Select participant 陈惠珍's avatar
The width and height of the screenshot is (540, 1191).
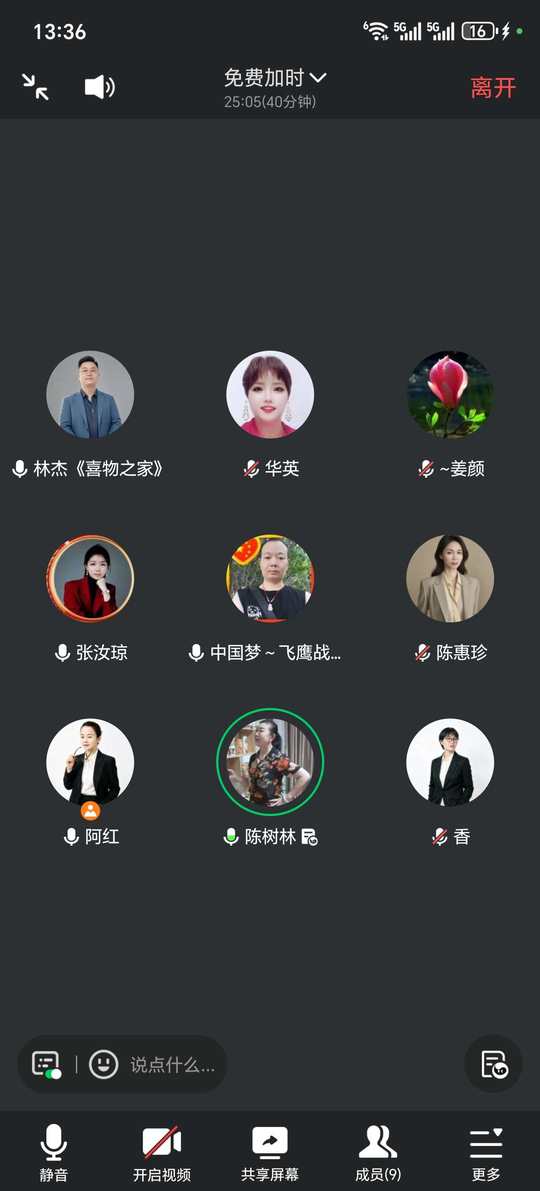[450, 579]
